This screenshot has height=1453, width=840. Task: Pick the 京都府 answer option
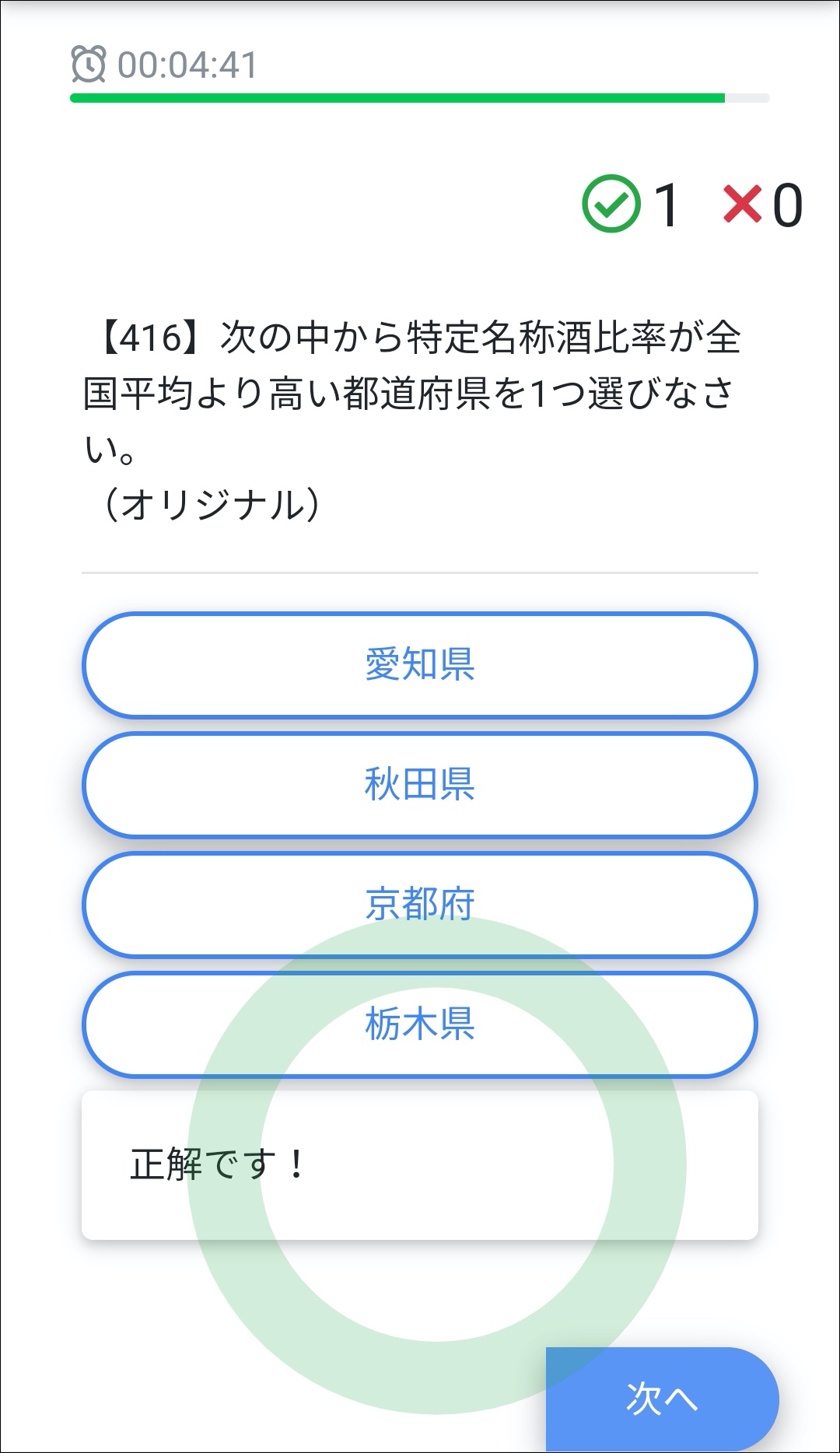point(420,905)
